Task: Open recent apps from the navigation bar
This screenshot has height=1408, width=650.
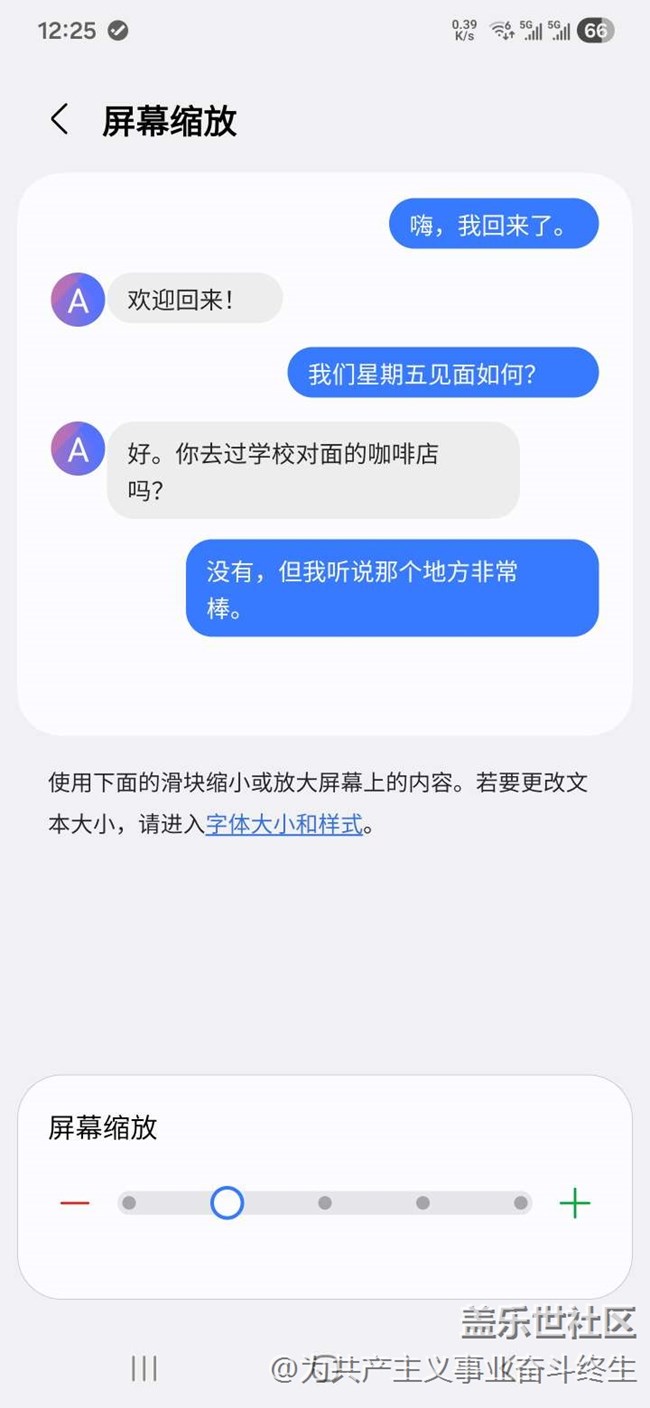Action: pos(145,1368)
